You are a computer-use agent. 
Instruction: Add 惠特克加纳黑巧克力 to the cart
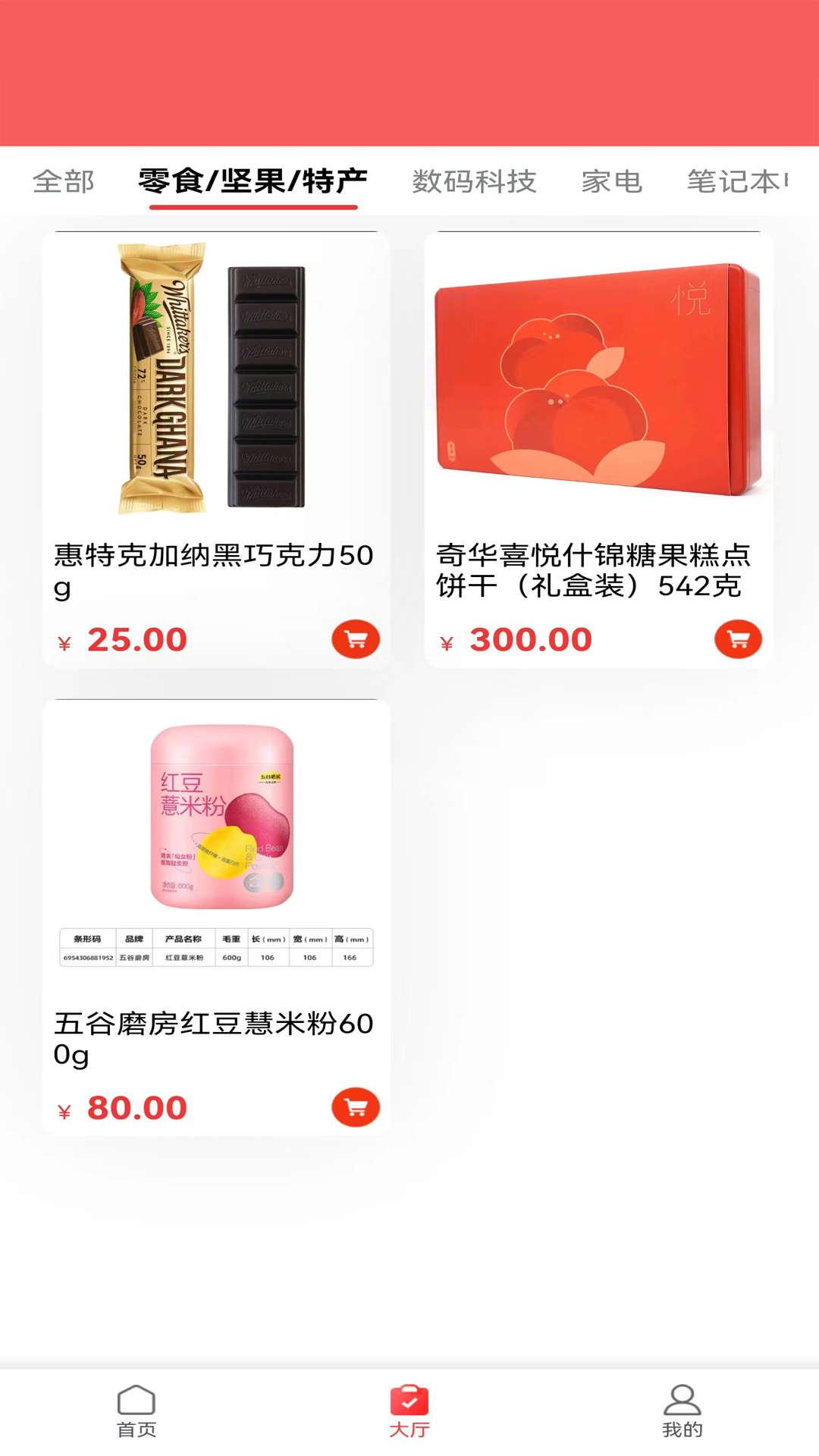click(355, 639)
